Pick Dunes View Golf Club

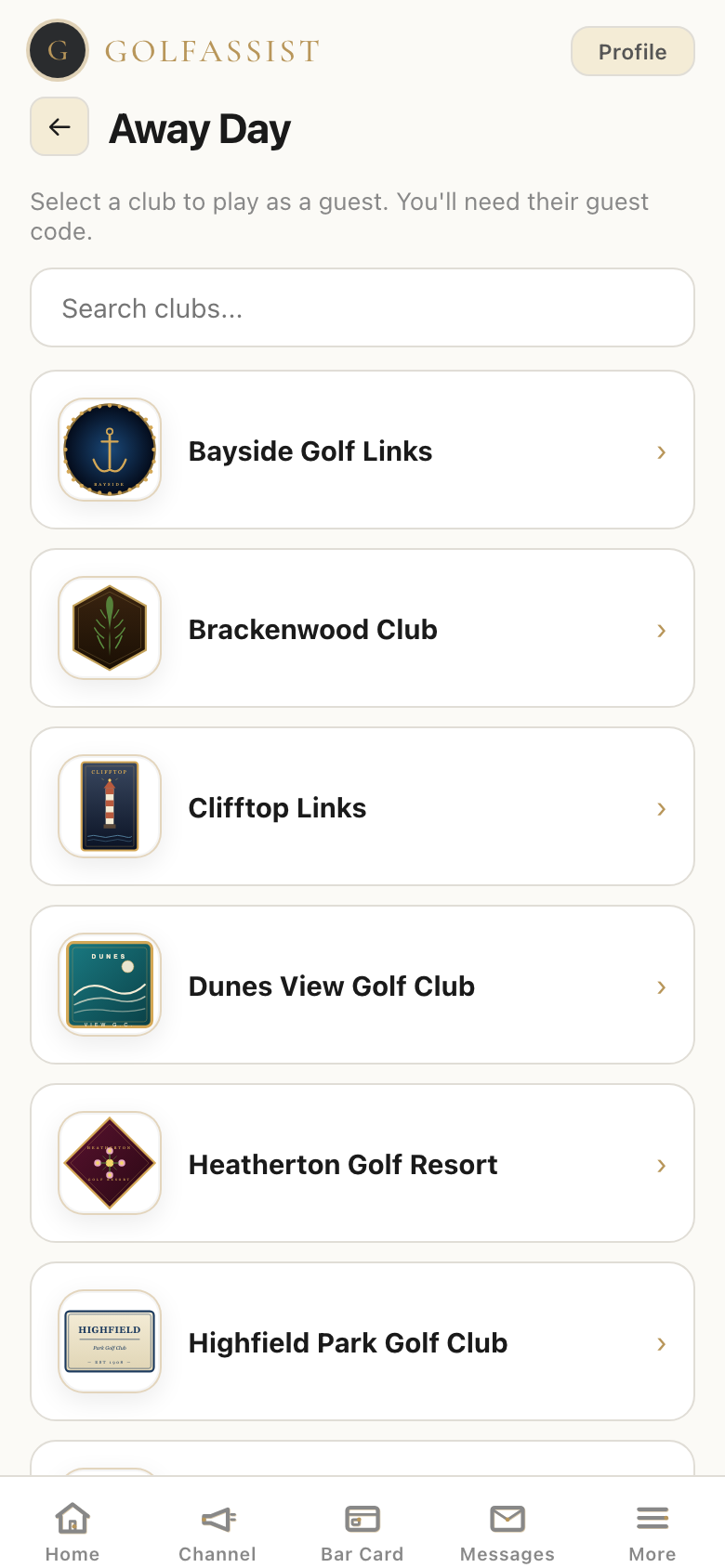(x=362, y=986)
